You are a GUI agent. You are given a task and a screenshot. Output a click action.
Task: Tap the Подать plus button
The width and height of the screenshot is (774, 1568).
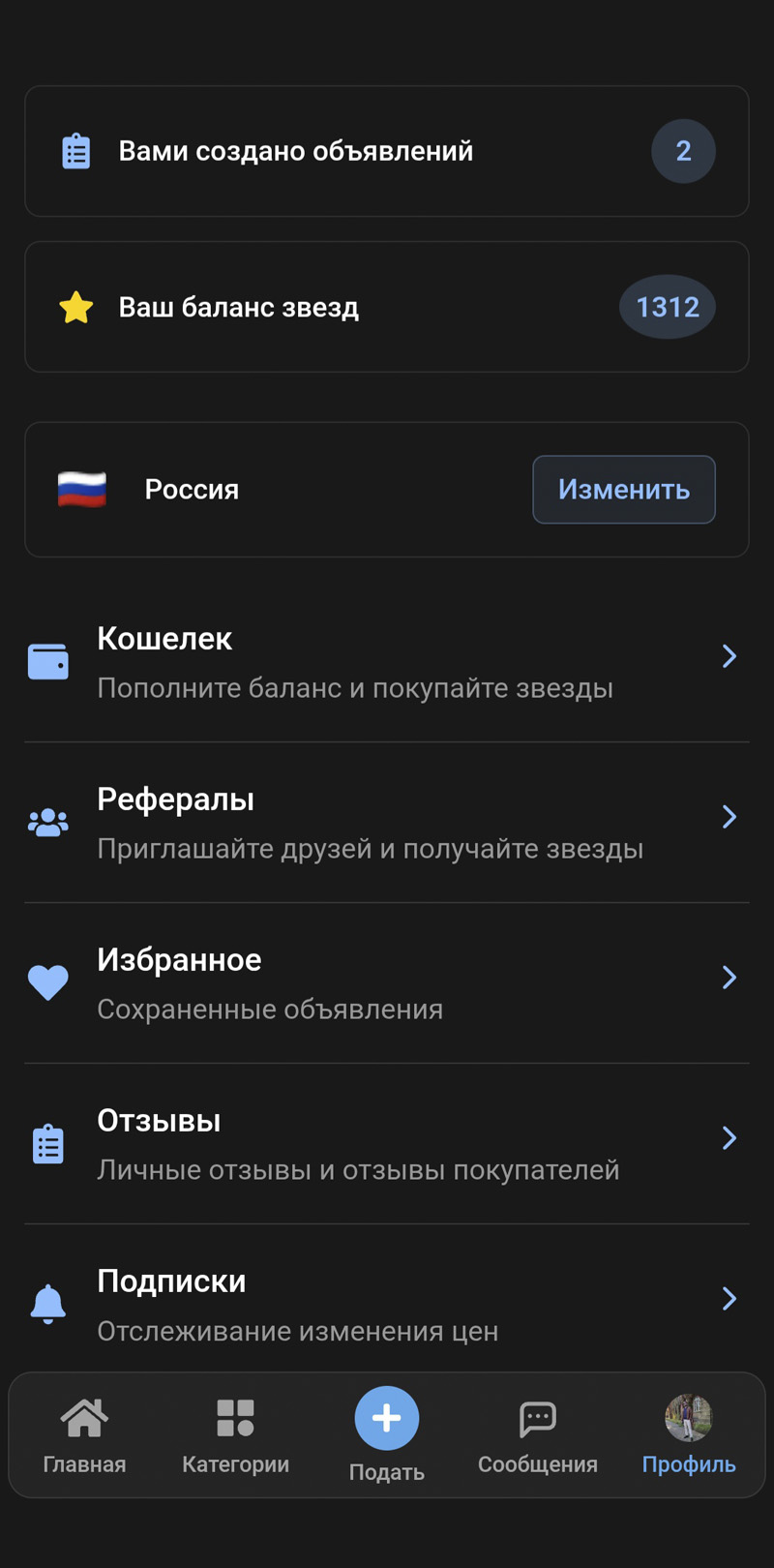click(386, 1419)
